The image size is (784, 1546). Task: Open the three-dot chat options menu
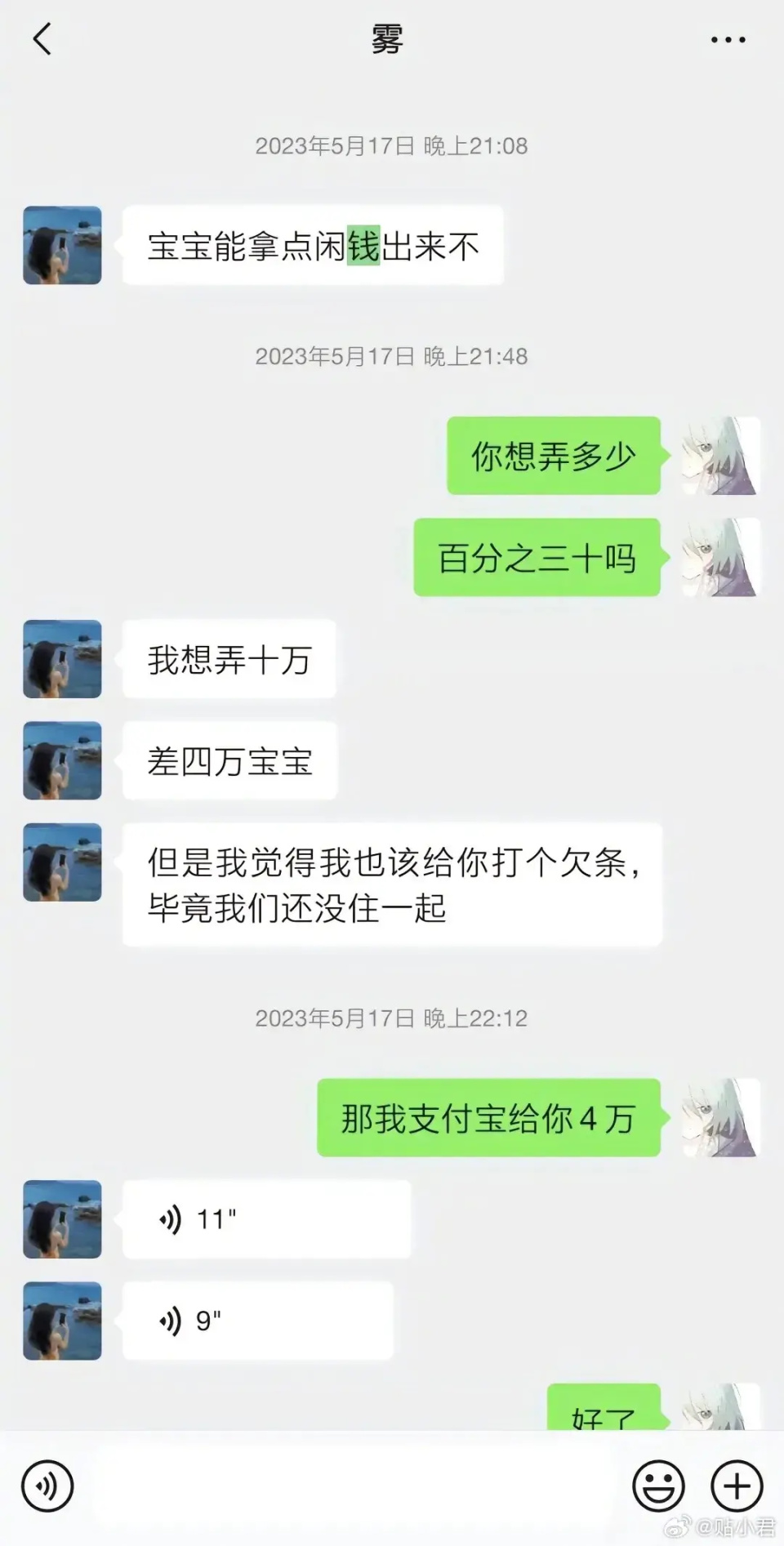click(x=728, y=39)
